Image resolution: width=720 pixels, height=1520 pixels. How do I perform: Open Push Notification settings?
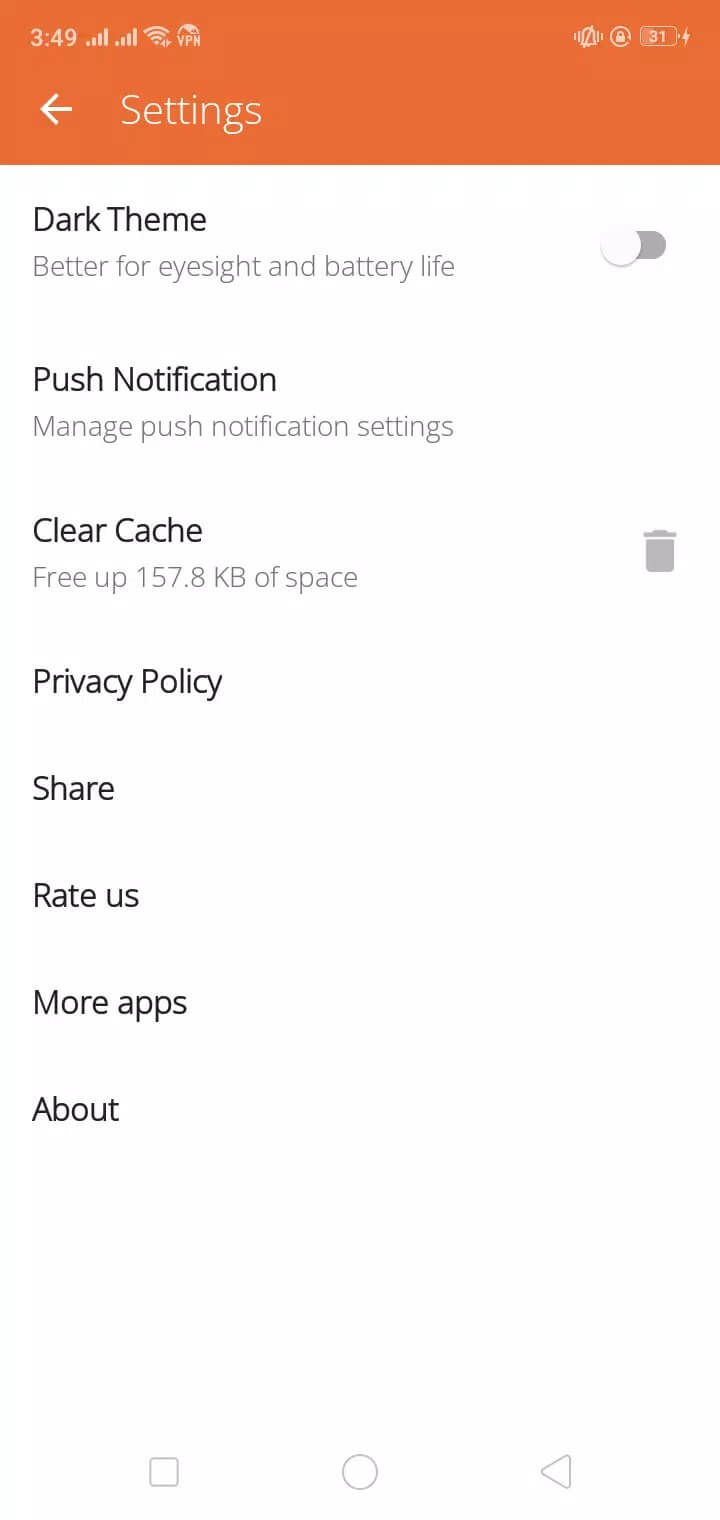[x=360, y=402]
